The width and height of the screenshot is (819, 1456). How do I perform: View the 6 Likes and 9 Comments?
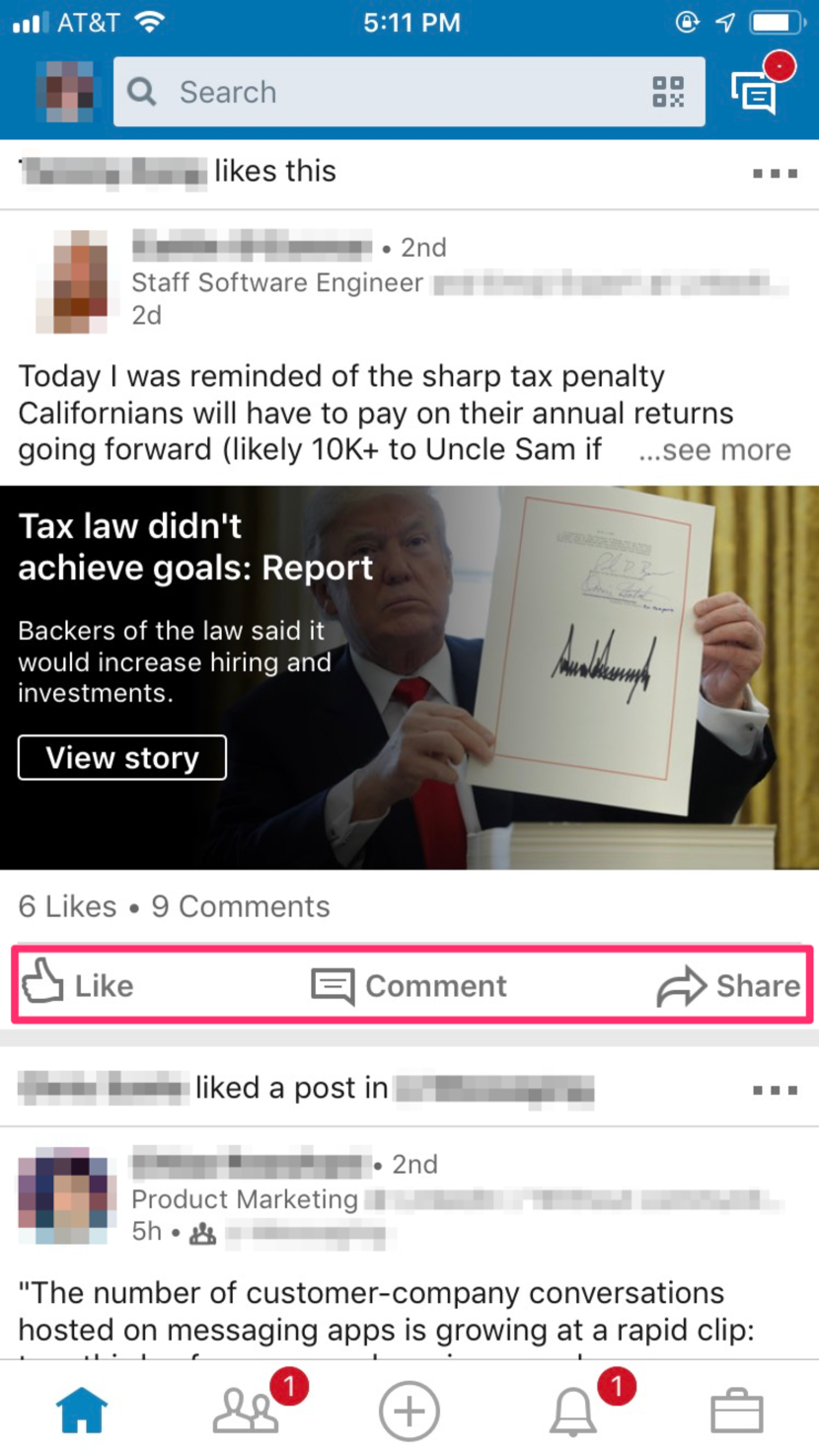[175, 906]
